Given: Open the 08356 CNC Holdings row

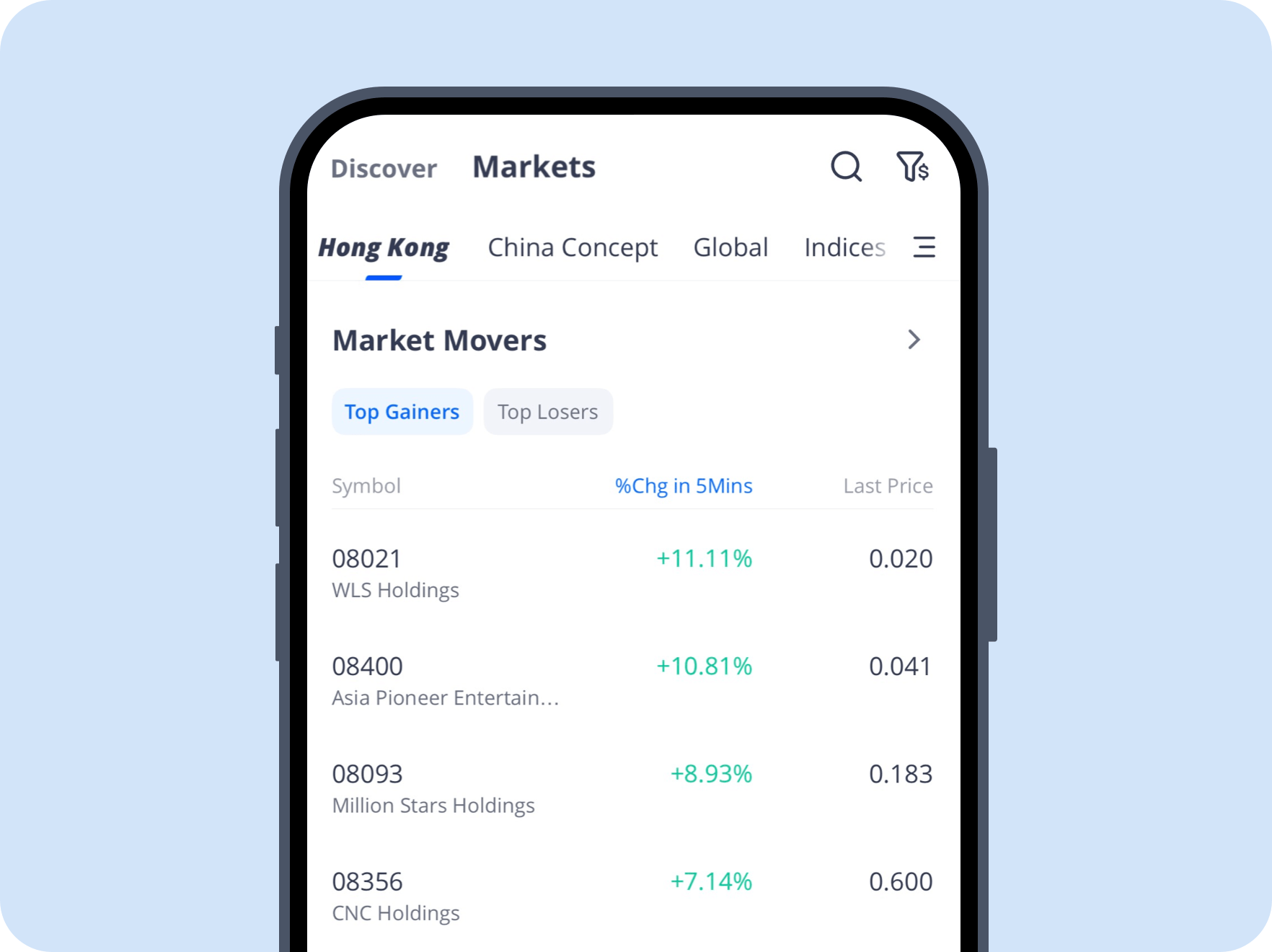Looking at the screenshot, I should point(632,896).
